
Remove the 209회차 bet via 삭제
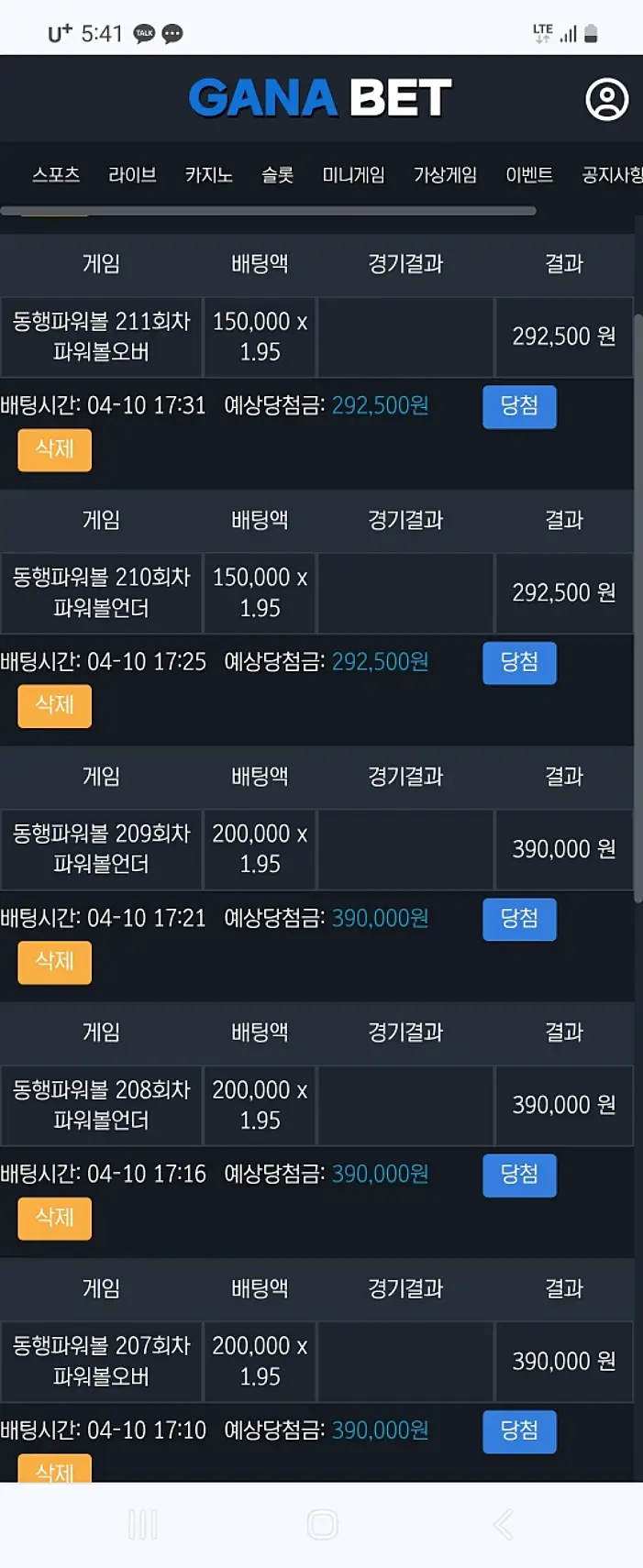point(55,961)
